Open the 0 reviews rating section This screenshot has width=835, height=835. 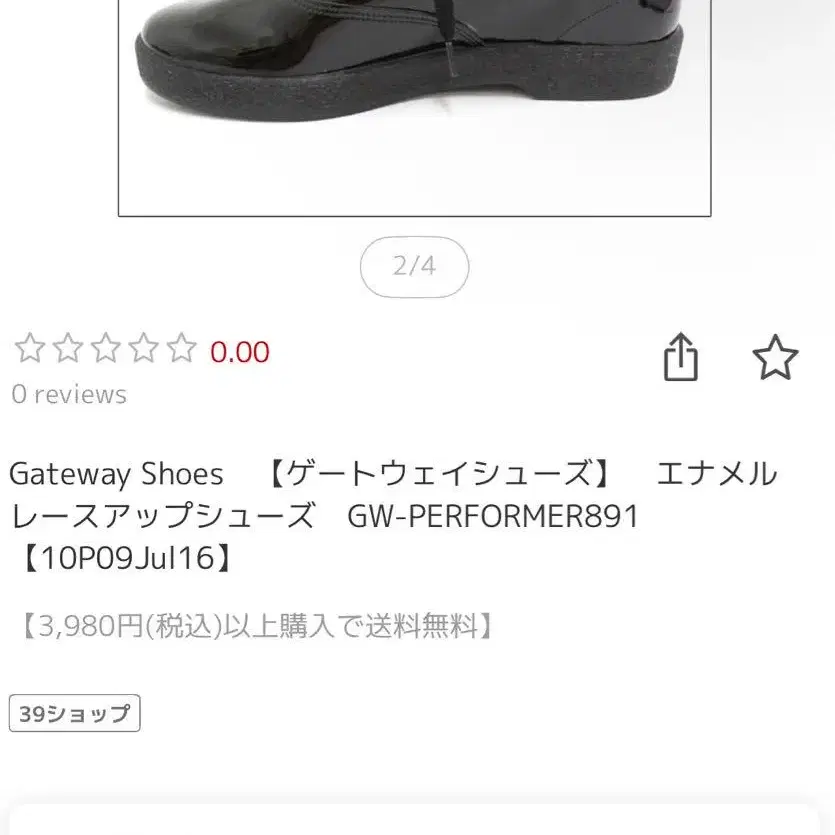[70, 394]
